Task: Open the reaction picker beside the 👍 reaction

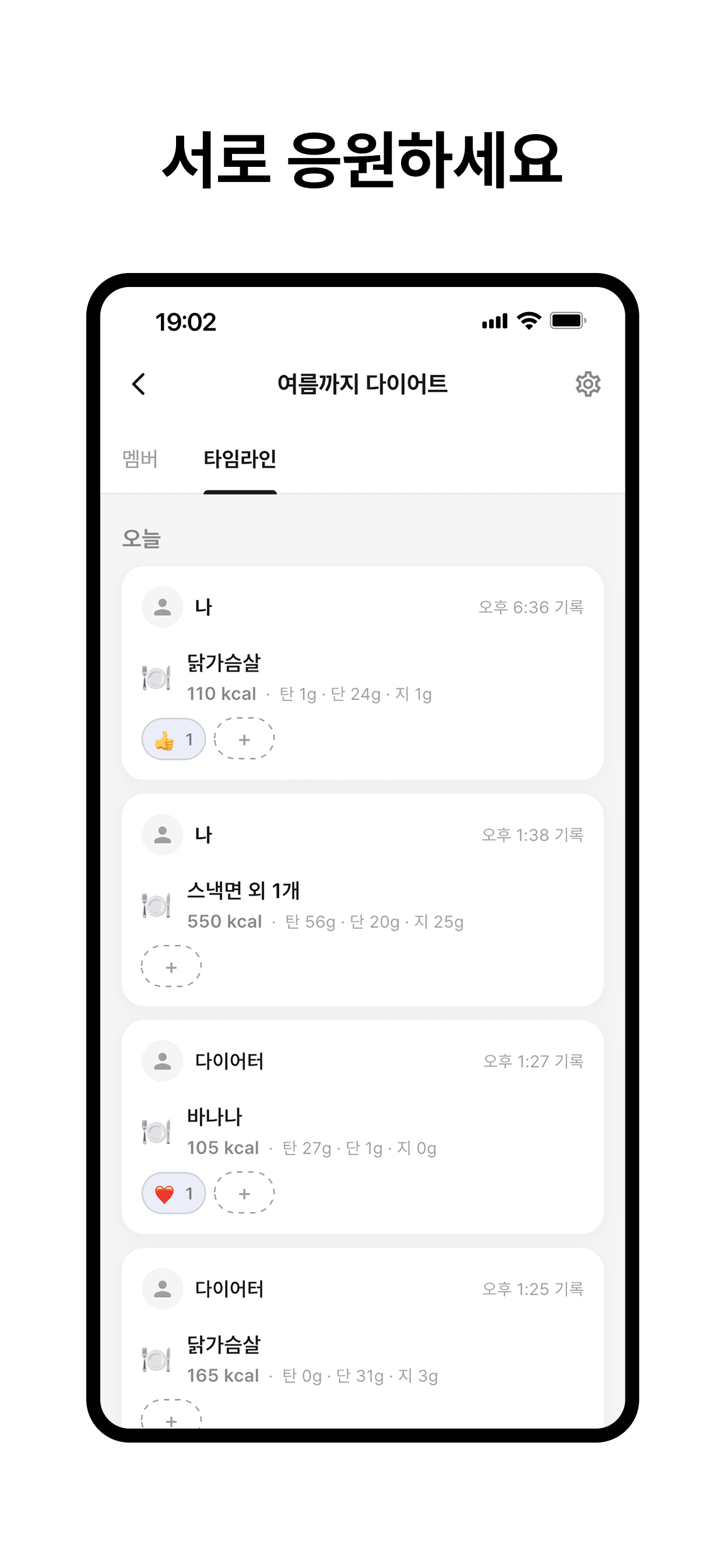Action: click(244, 739)
